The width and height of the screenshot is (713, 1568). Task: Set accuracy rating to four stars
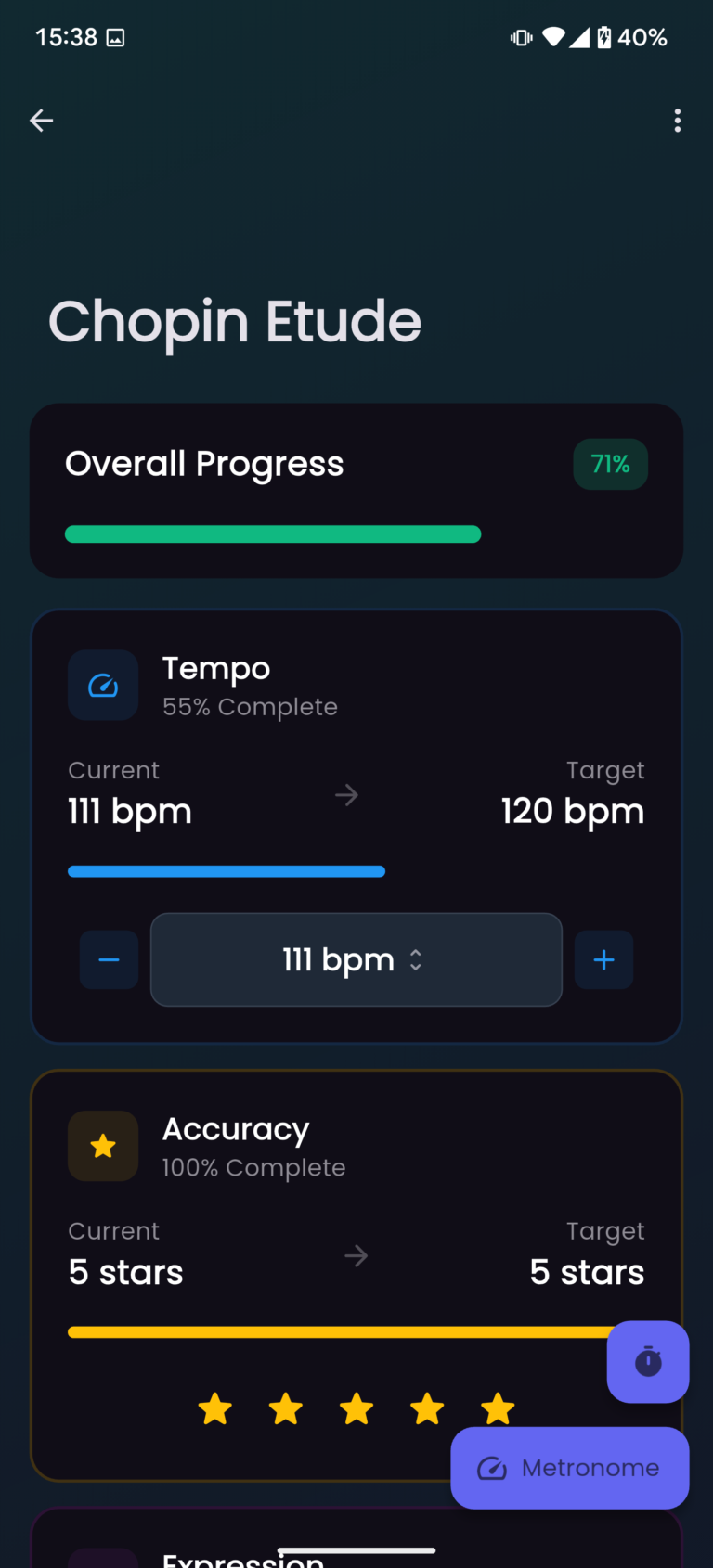[x=427, y=1408]
